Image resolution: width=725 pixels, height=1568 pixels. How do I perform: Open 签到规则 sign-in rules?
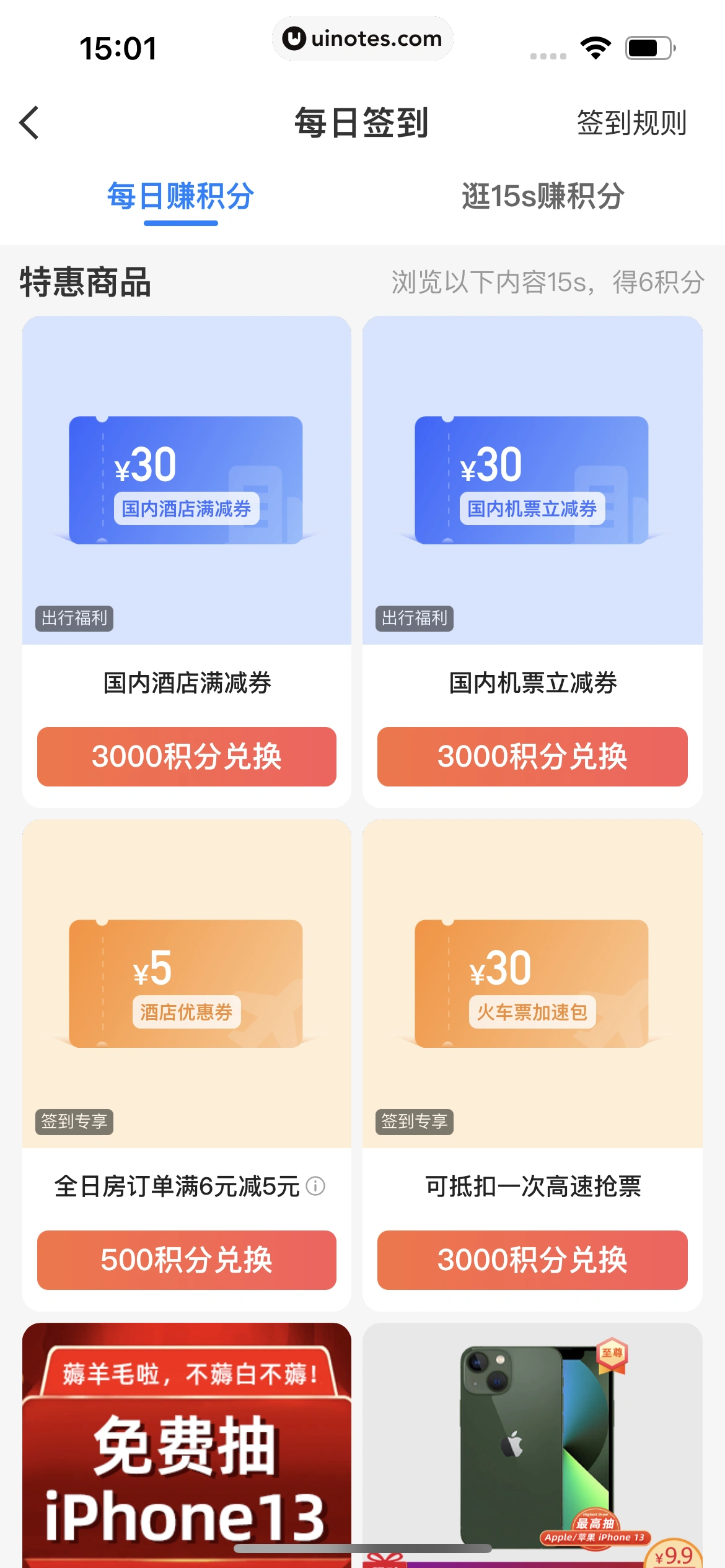pos(631,123)
